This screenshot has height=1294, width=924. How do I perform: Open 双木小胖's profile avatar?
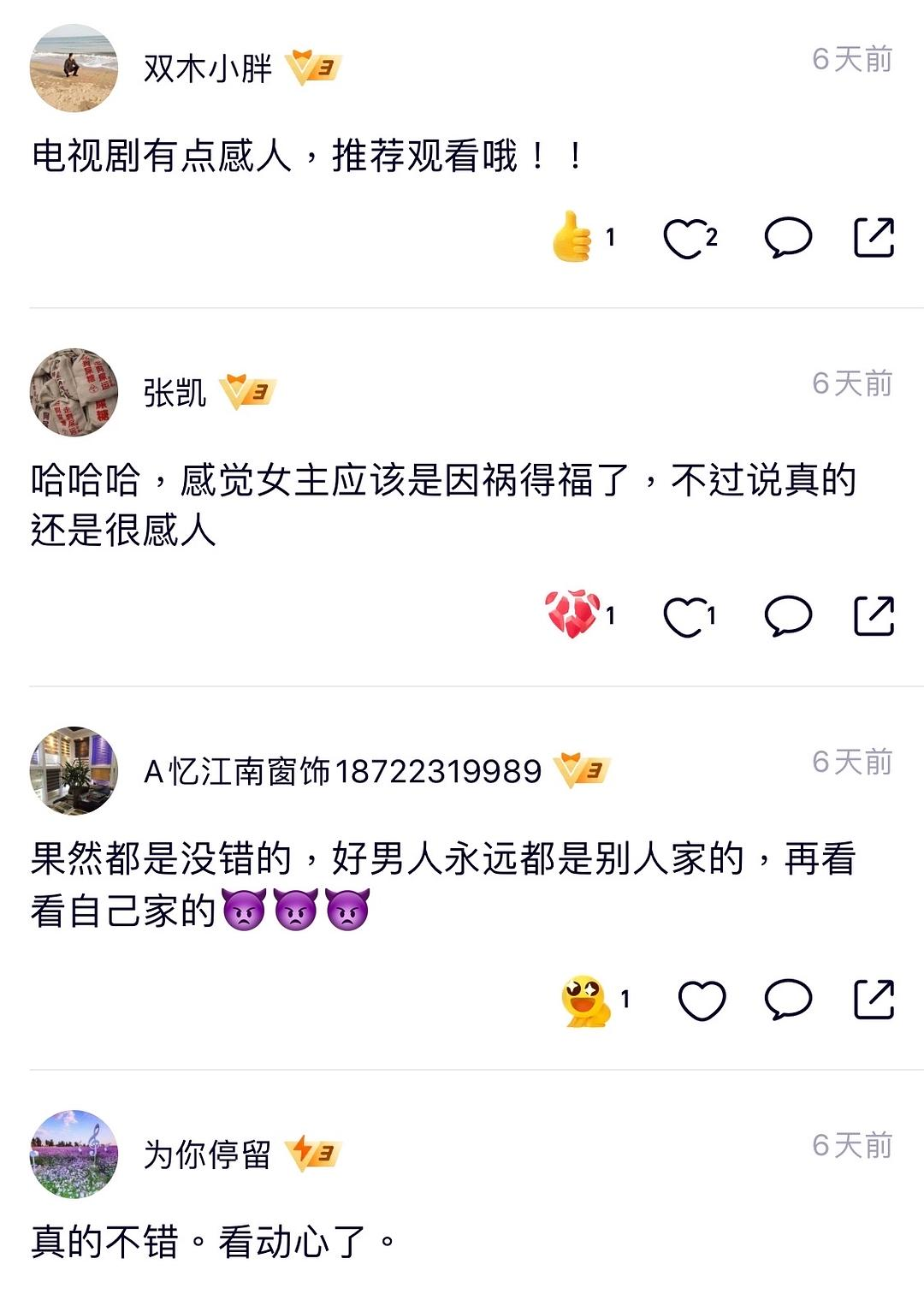click(74, 68)
